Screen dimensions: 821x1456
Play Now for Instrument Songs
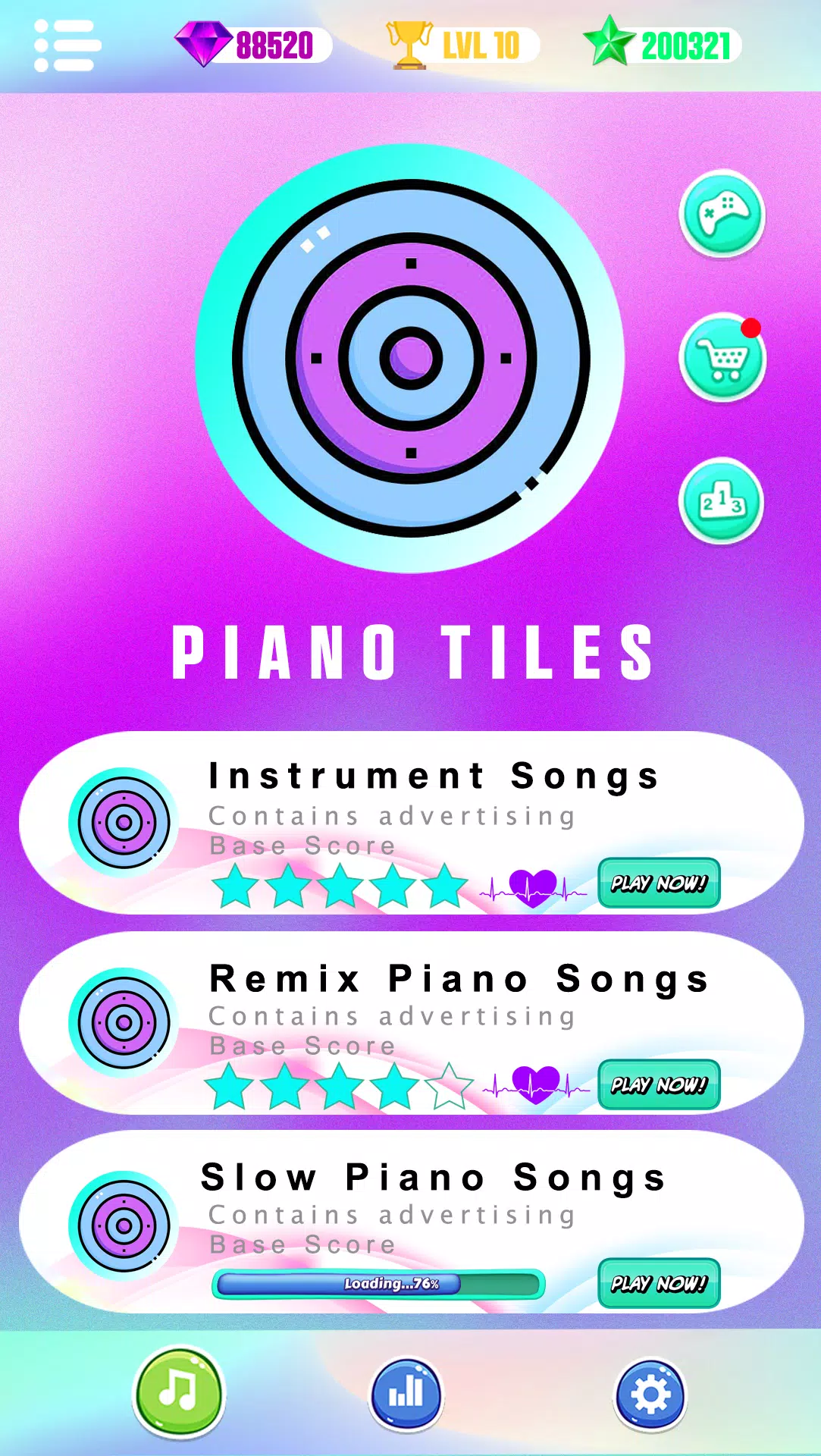659,883
